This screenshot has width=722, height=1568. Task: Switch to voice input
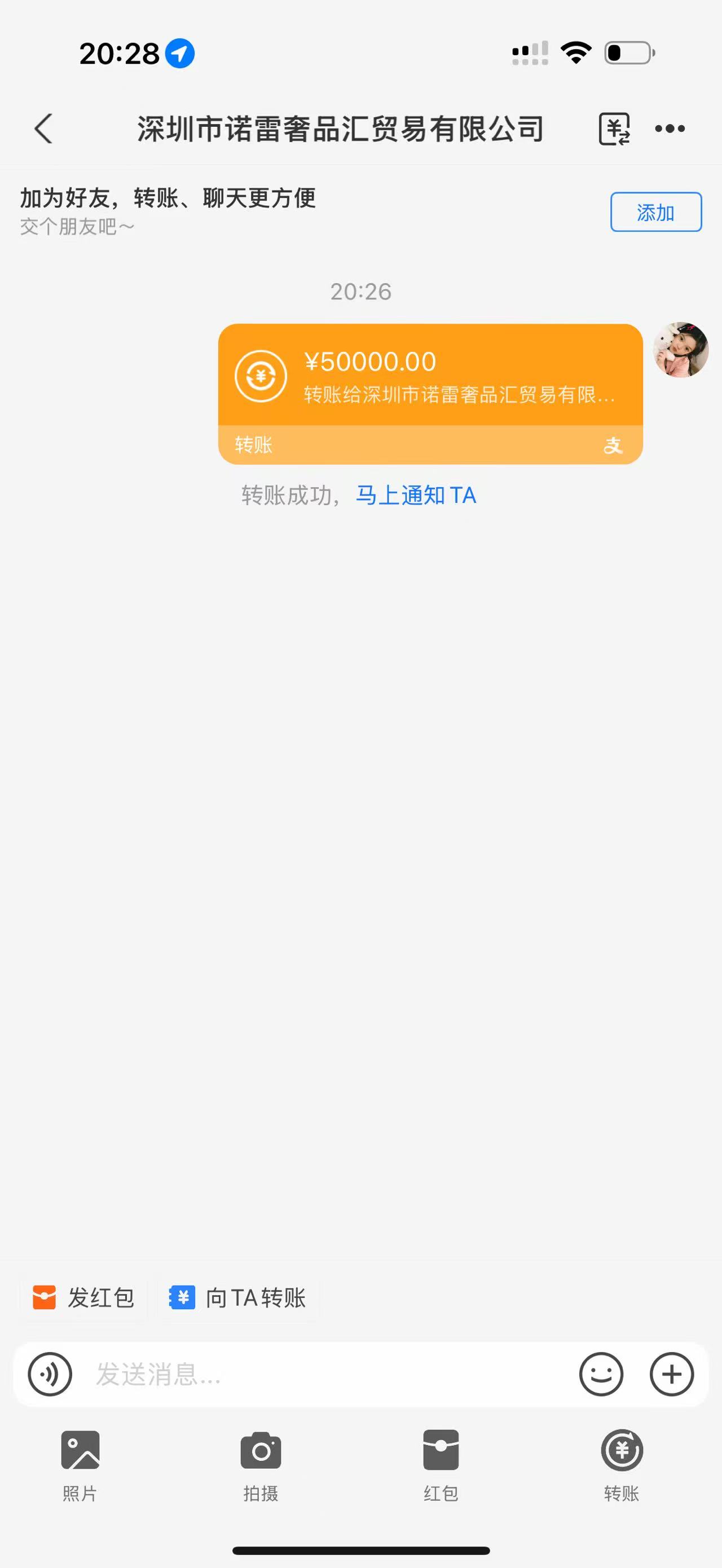point(50,1375)
